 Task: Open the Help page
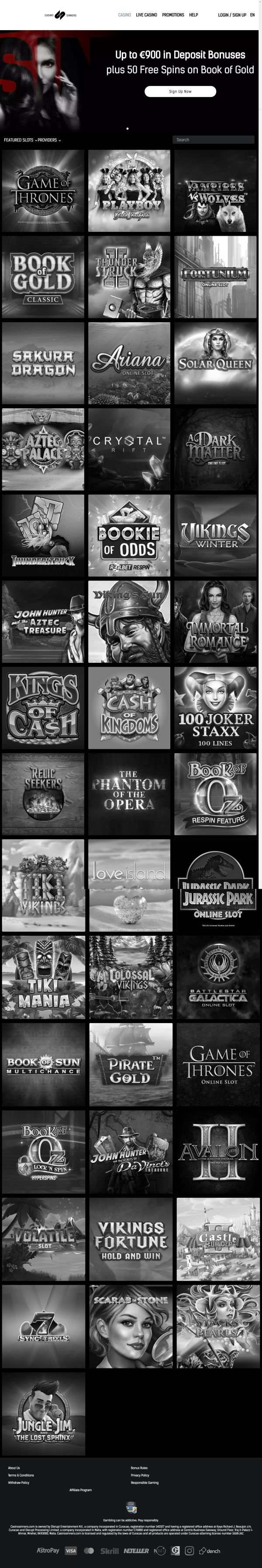click(x=193, y=14)
